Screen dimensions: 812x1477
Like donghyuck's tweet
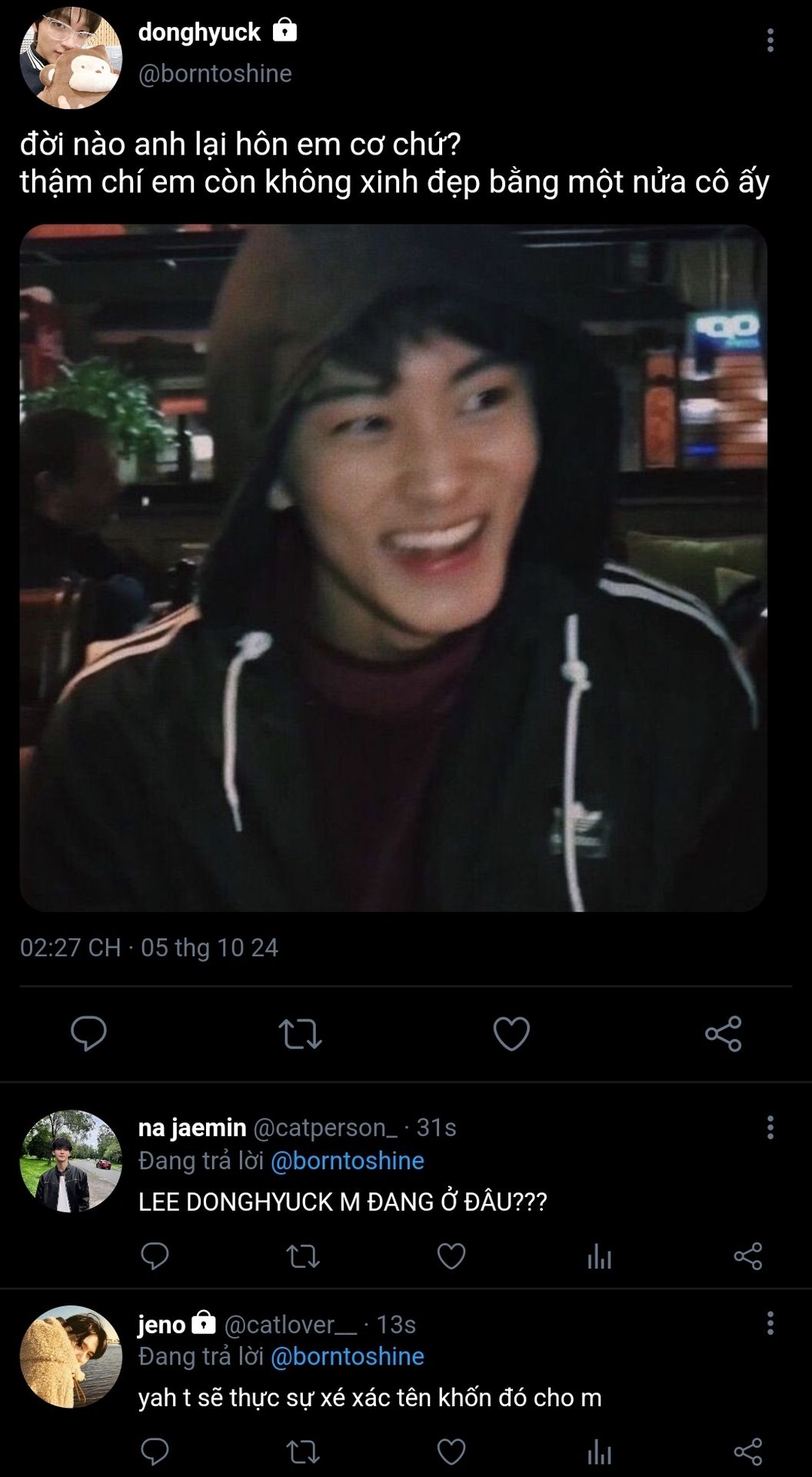511,1033
